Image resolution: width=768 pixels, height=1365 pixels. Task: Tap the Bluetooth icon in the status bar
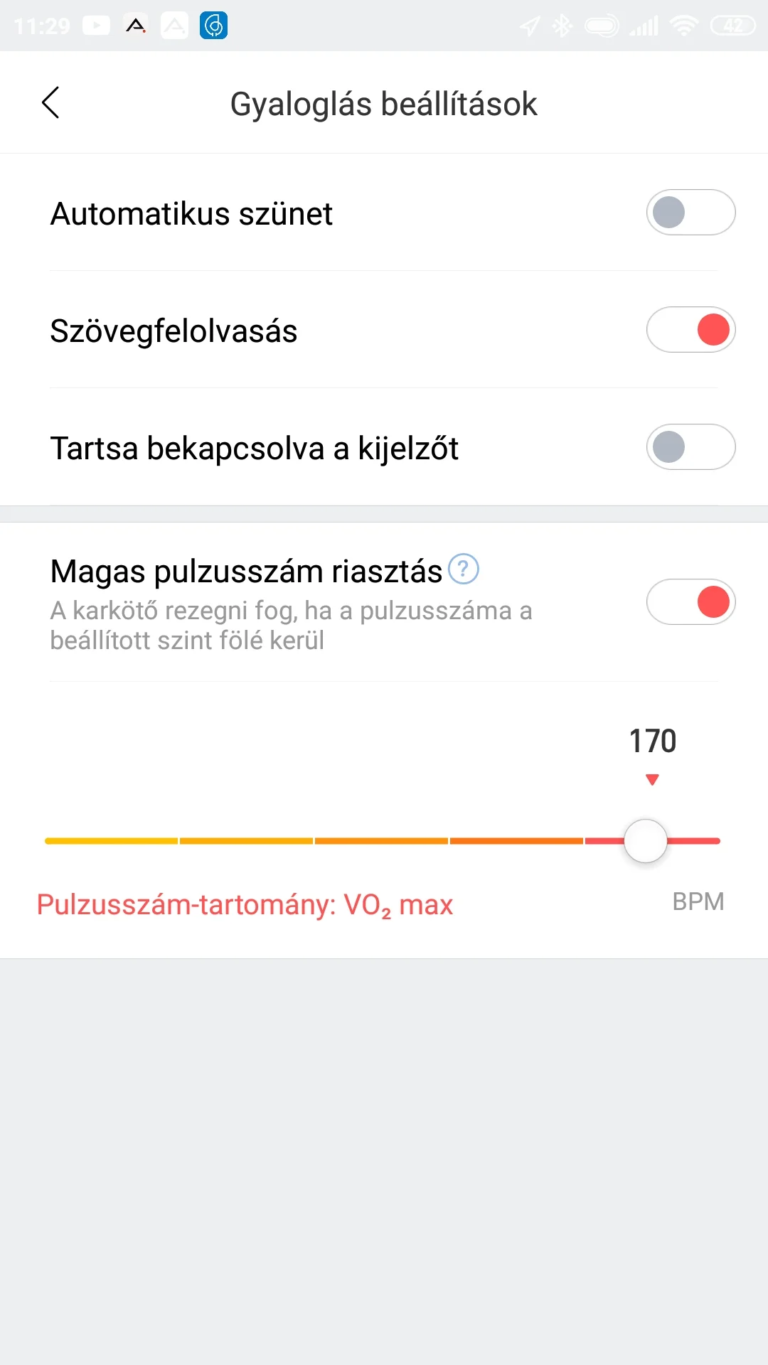pyautogui.click(x=562, y=25)
